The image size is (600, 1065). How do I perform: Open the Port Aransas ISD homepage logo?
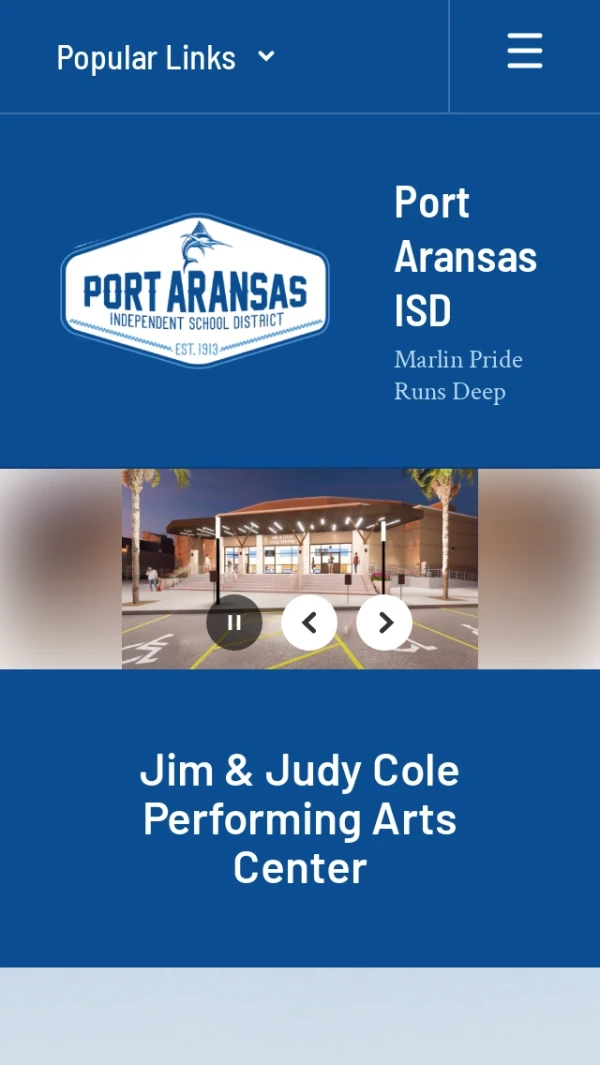point(195,291)
